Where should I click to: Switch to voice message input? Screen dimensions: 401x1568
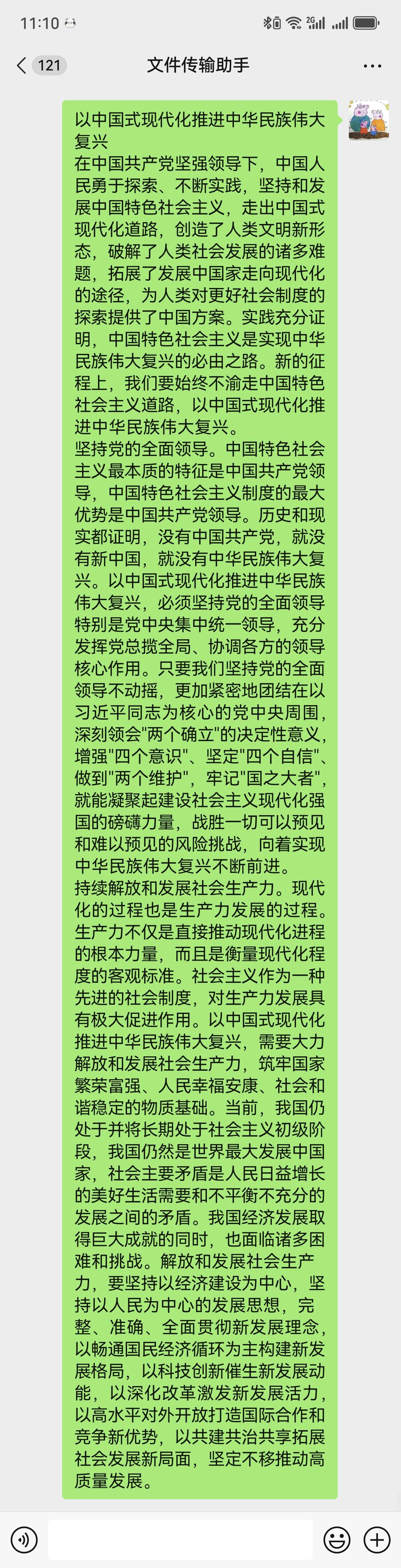pos(24,1539)
